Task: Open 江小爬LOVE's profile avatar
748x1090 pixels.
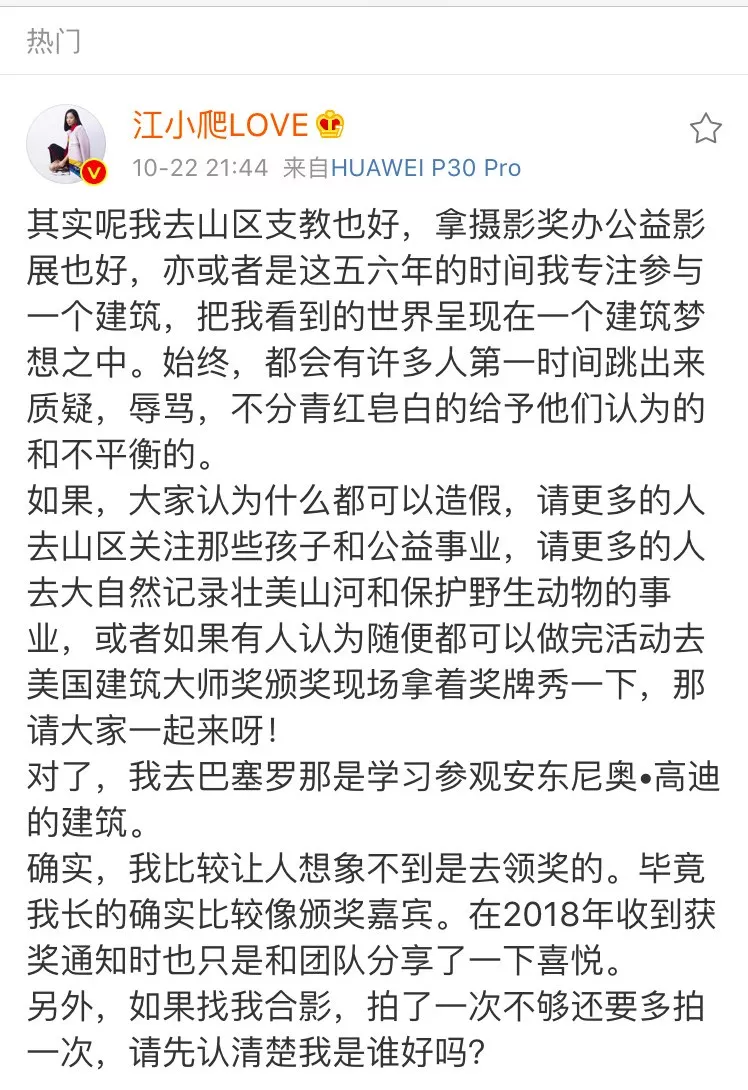Action: pos(66,144)
